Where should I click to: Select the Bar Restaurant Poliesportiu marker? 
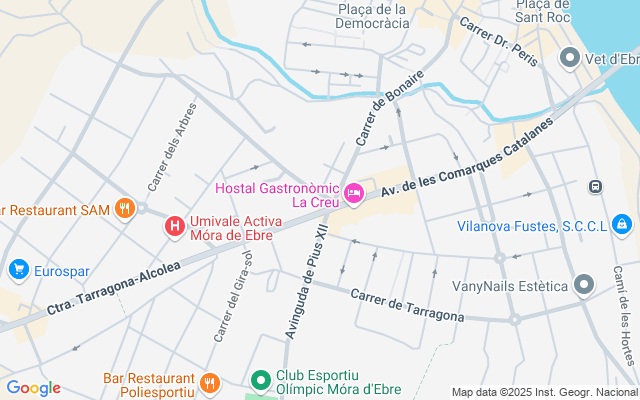pos(209,382)
